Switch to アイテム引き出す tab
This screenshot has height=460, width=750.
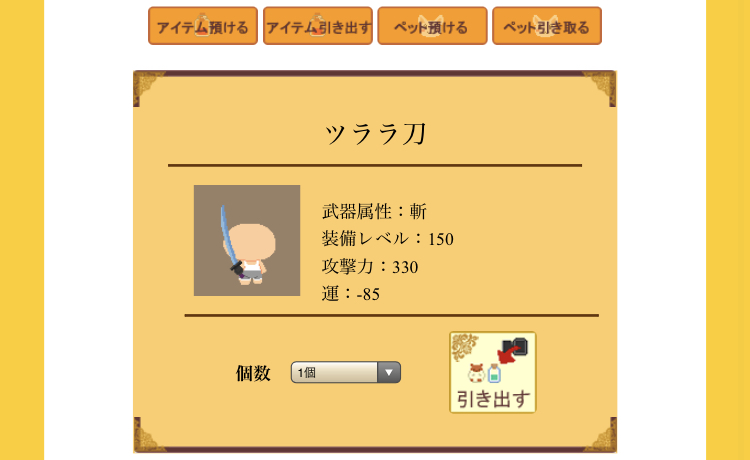coord(318,26)
